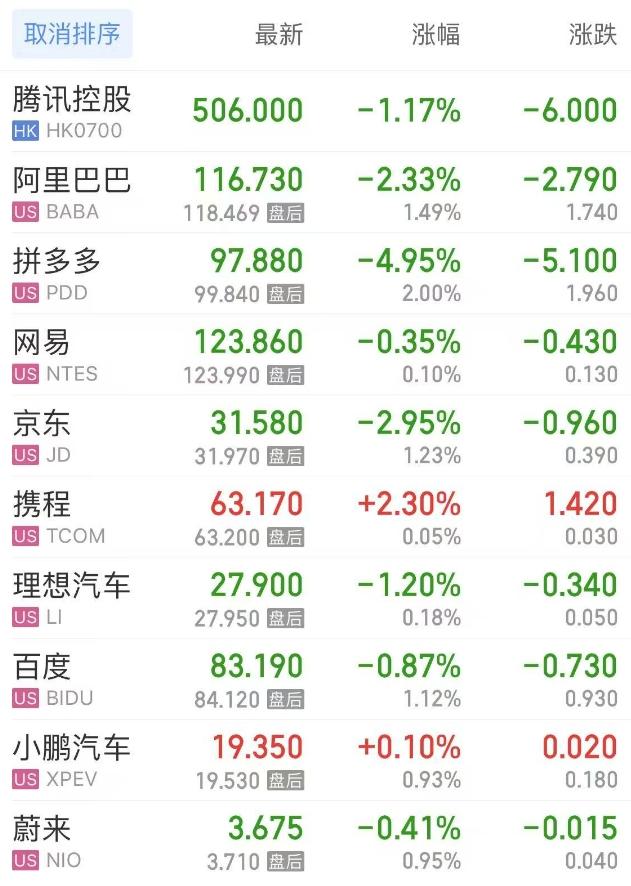
Task: Select 理想汽车 LI stock row
Action: click(72, 598)
